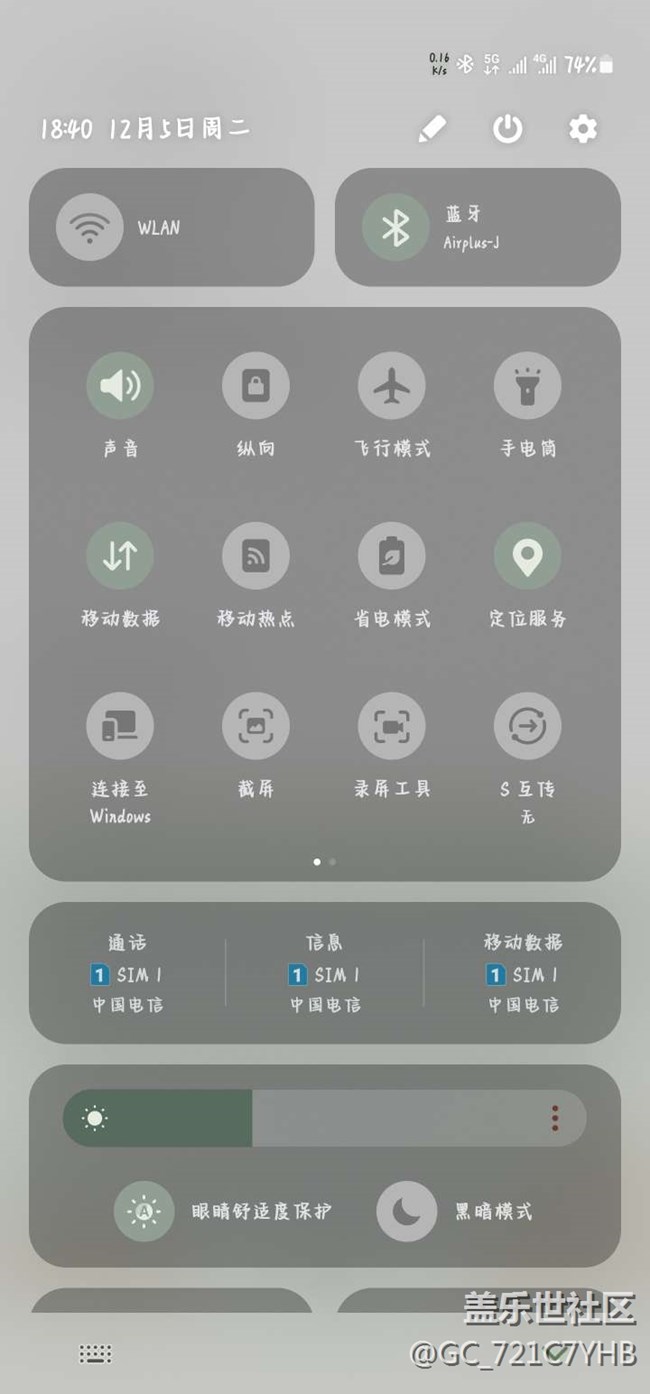Take a screenshot with 截屏
The height and width of the screenshot is (1394, 650).
click(x=256, y=726)
